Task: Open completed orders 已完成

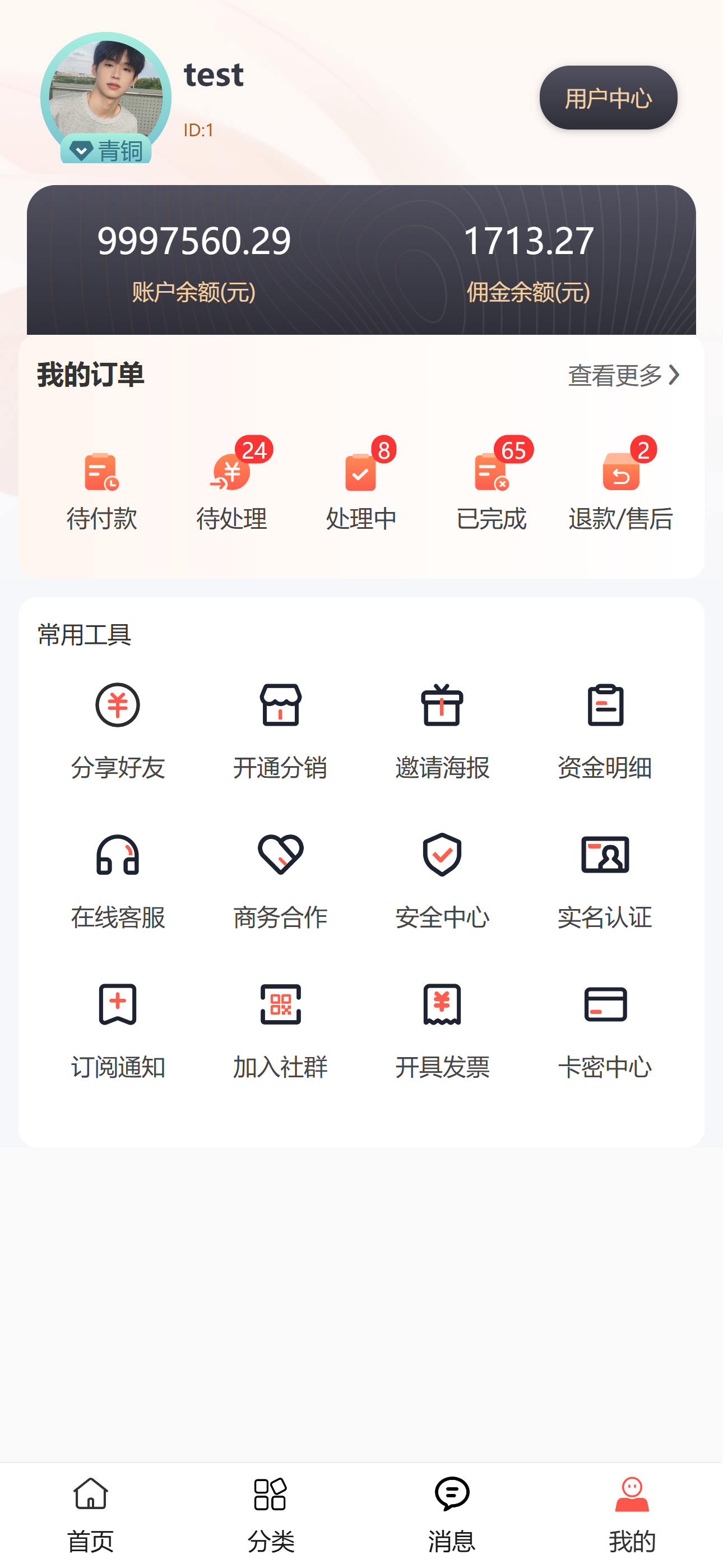Action: pos(492,487)
